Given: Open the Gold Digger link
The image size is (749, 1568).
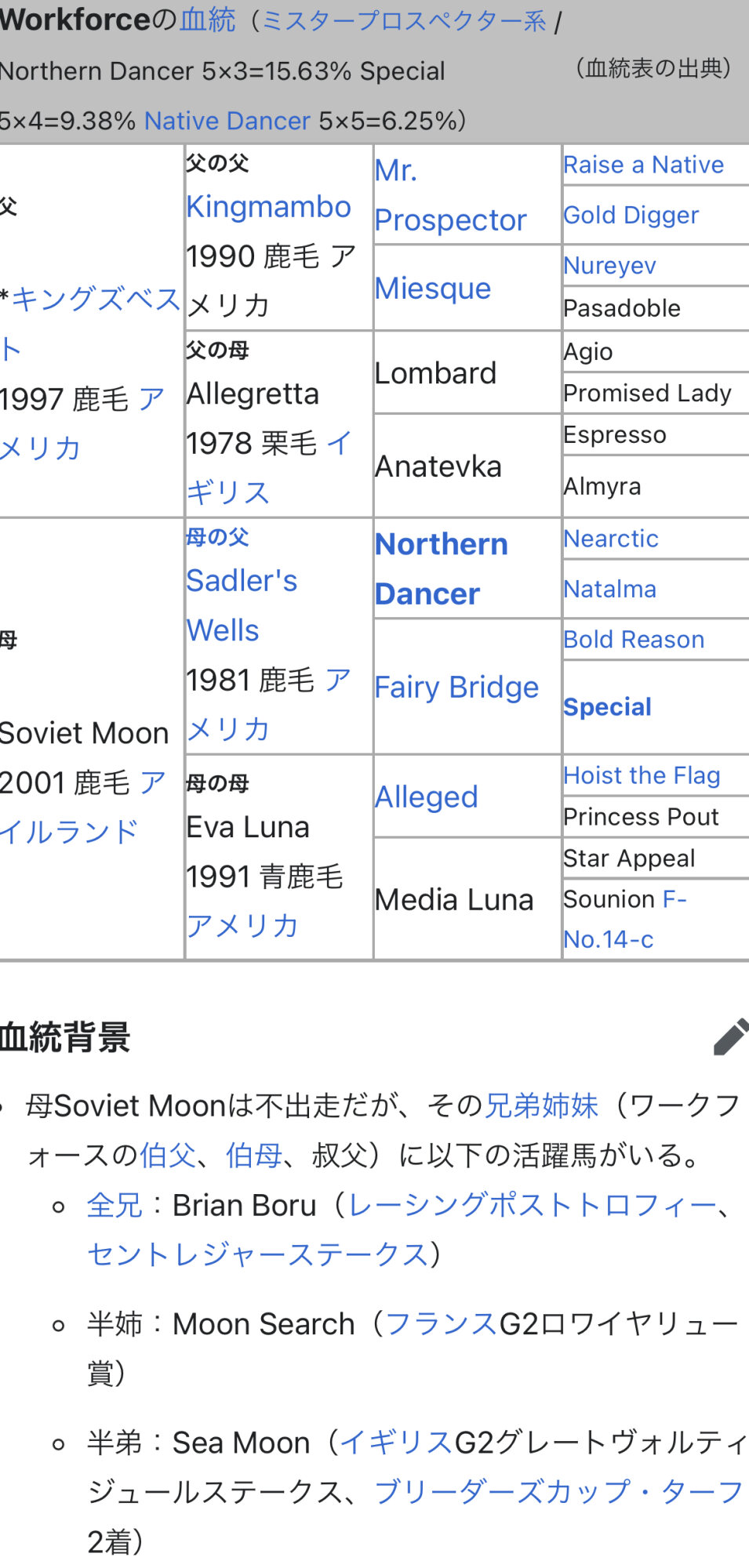Looking at the screenshot, I should [631, 215].
